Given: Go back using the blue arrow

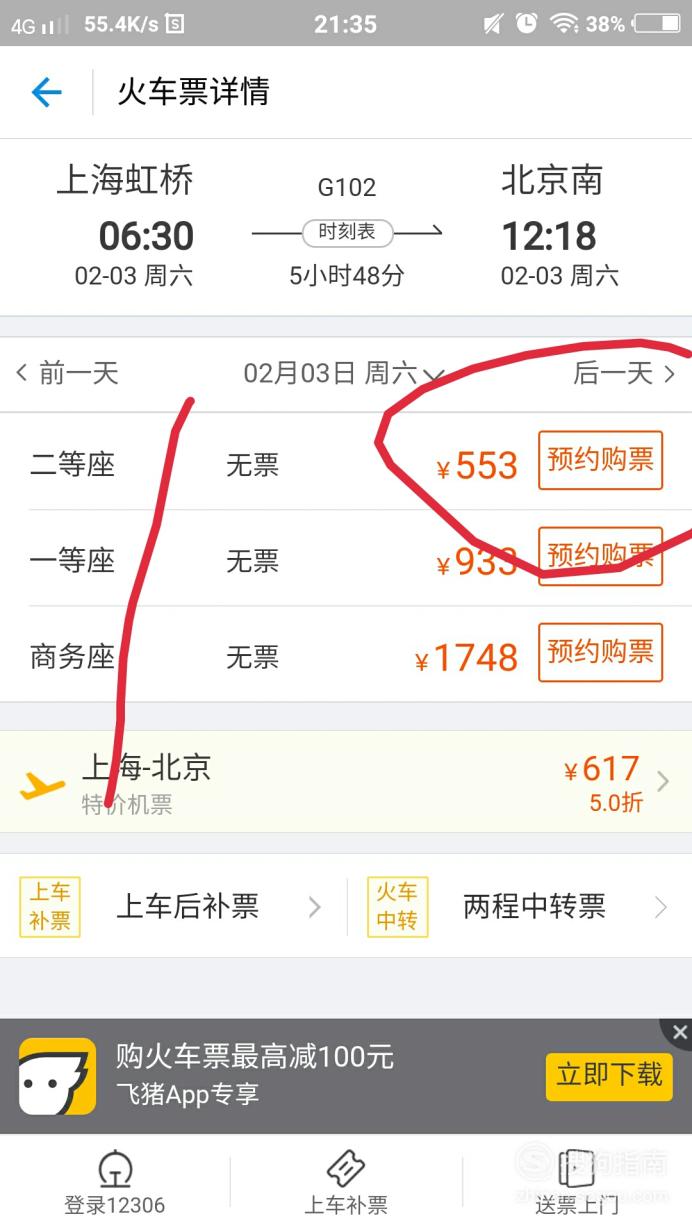Looking at the screenshot, I should pyautogui.click(x=46, y=93).
